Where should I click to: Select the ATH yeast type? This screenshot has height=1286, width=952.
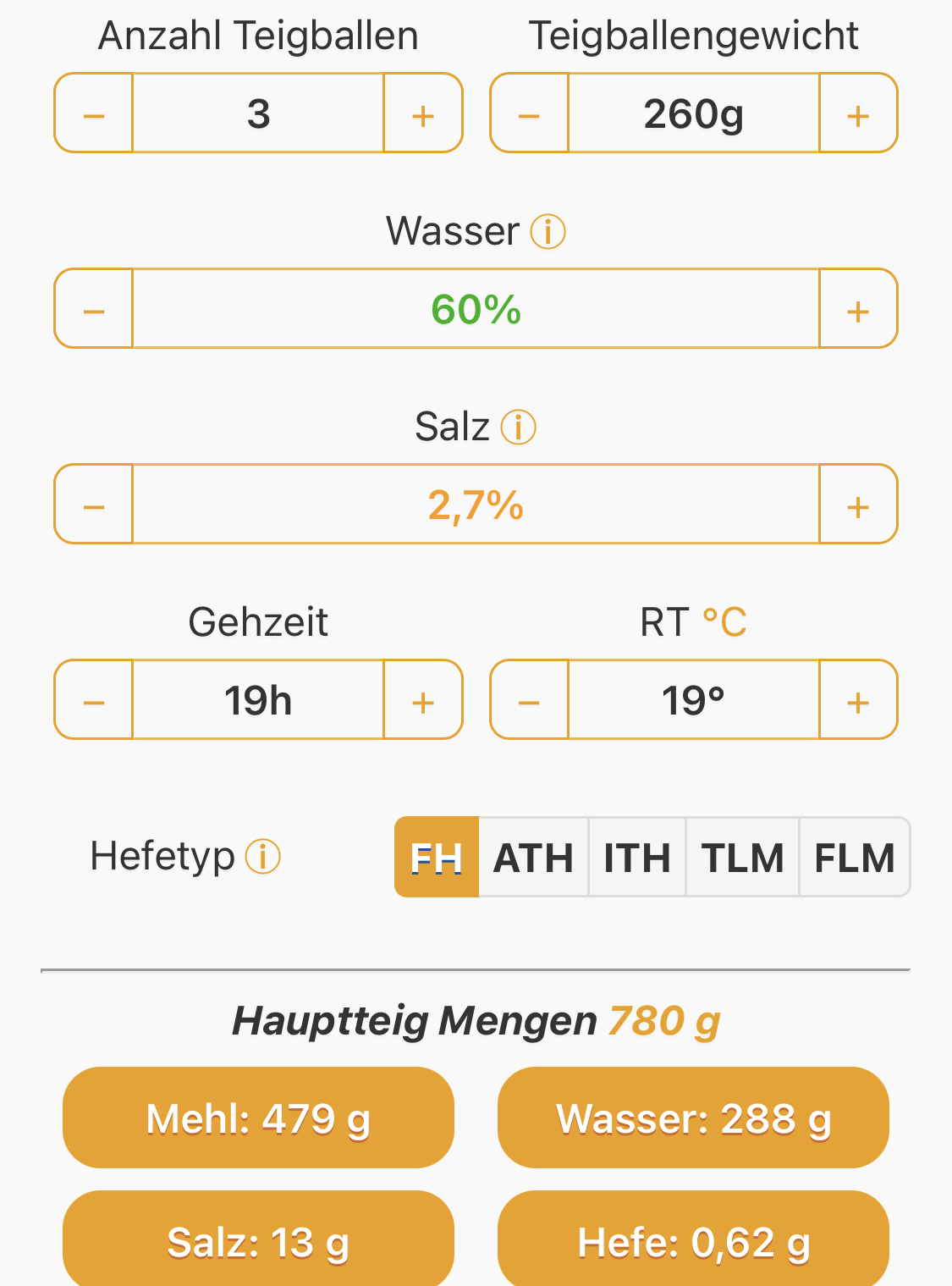[533, 858]
